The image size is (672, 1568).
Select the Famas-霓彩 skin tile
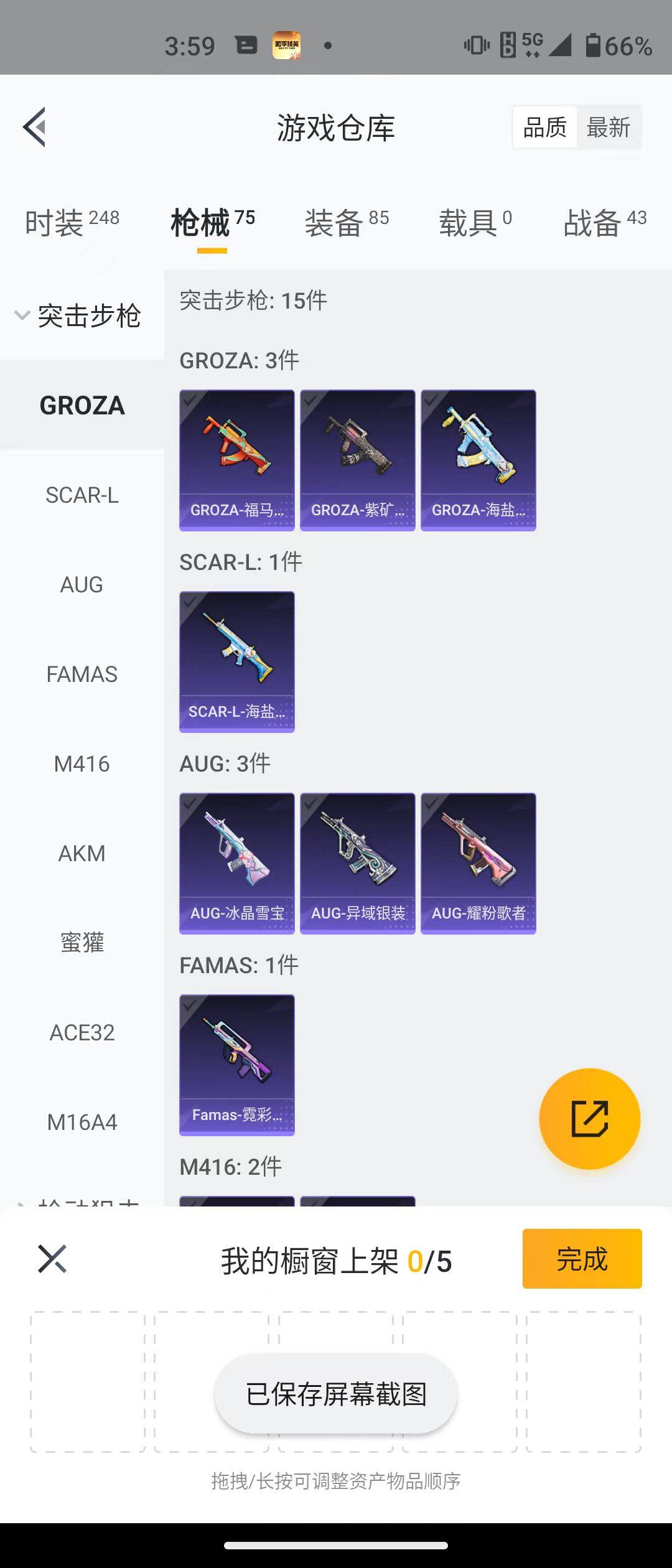237,1065
